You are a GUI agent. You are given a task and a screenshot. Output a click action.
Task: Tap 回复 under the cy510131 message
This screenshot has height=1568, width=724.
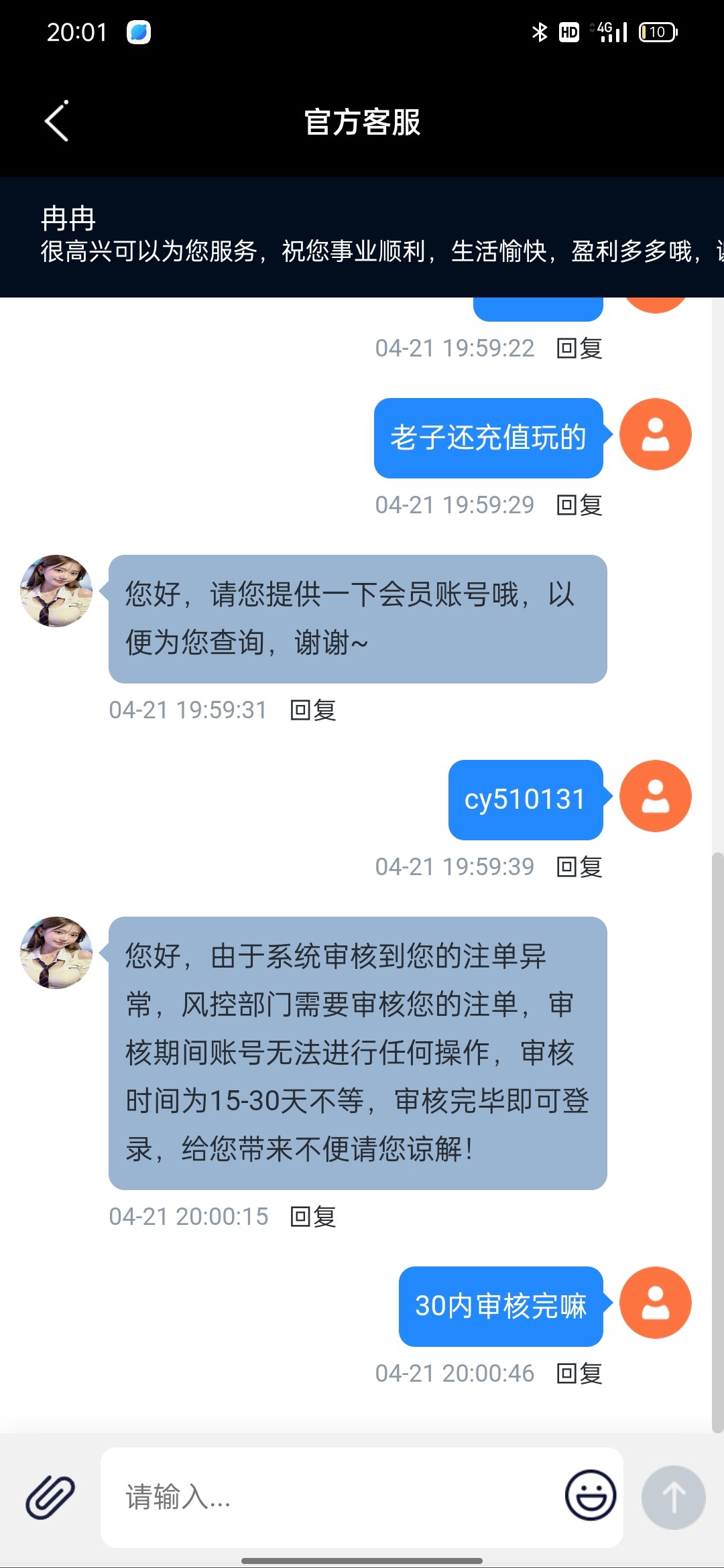(x=579, y=867)
